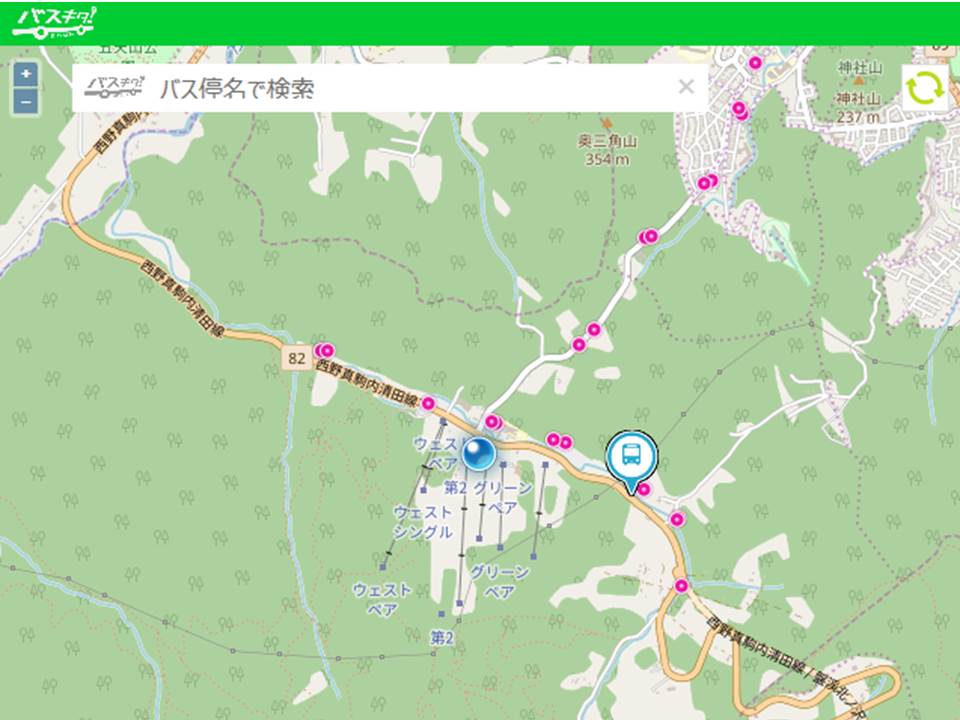Zoom out on the map

point(25,101)
